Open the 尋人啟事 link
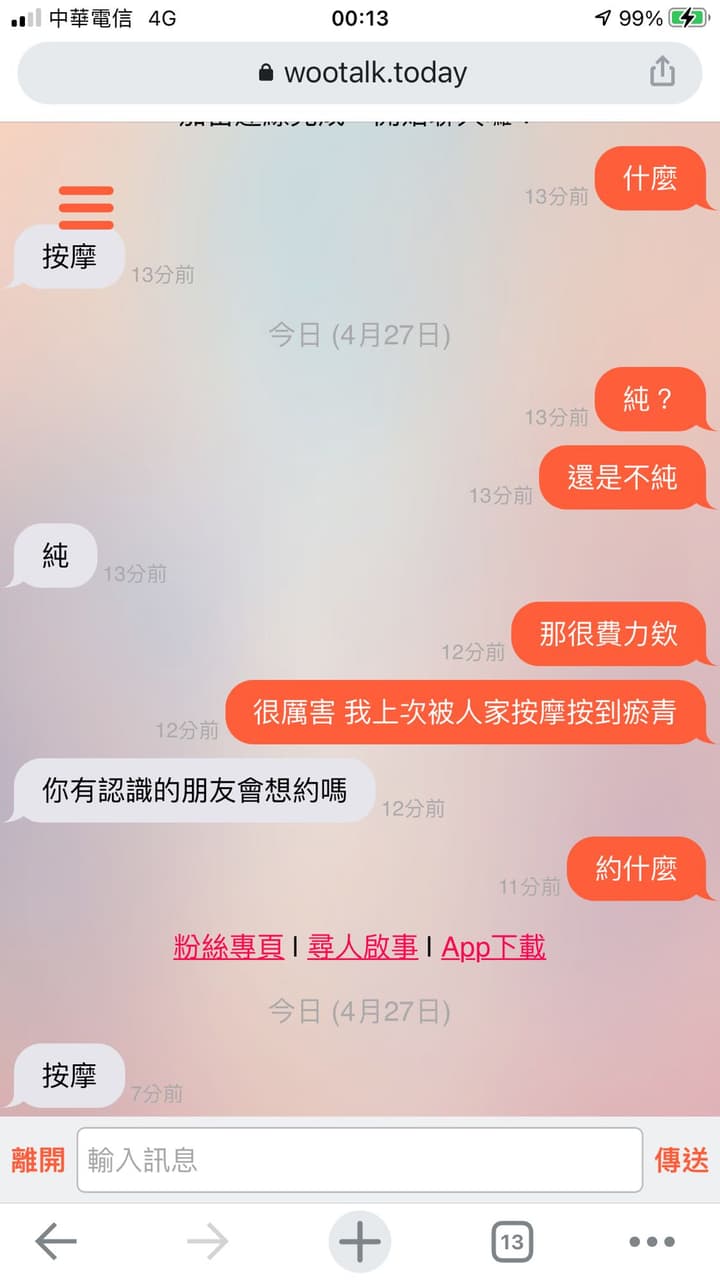The height and width of the screenshot is (1280, 720). pos(362,947)
